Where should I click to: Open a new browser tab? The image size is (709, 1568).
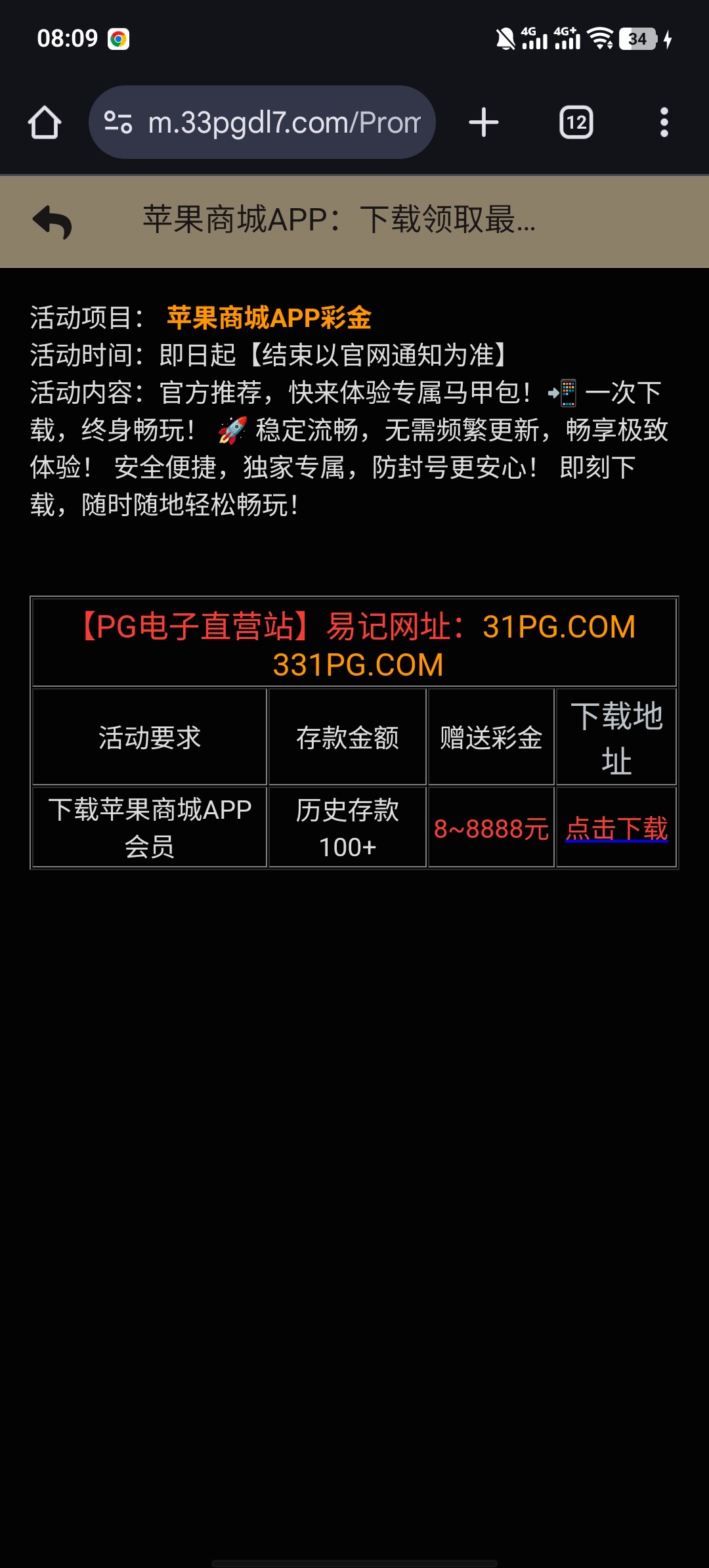484,123
